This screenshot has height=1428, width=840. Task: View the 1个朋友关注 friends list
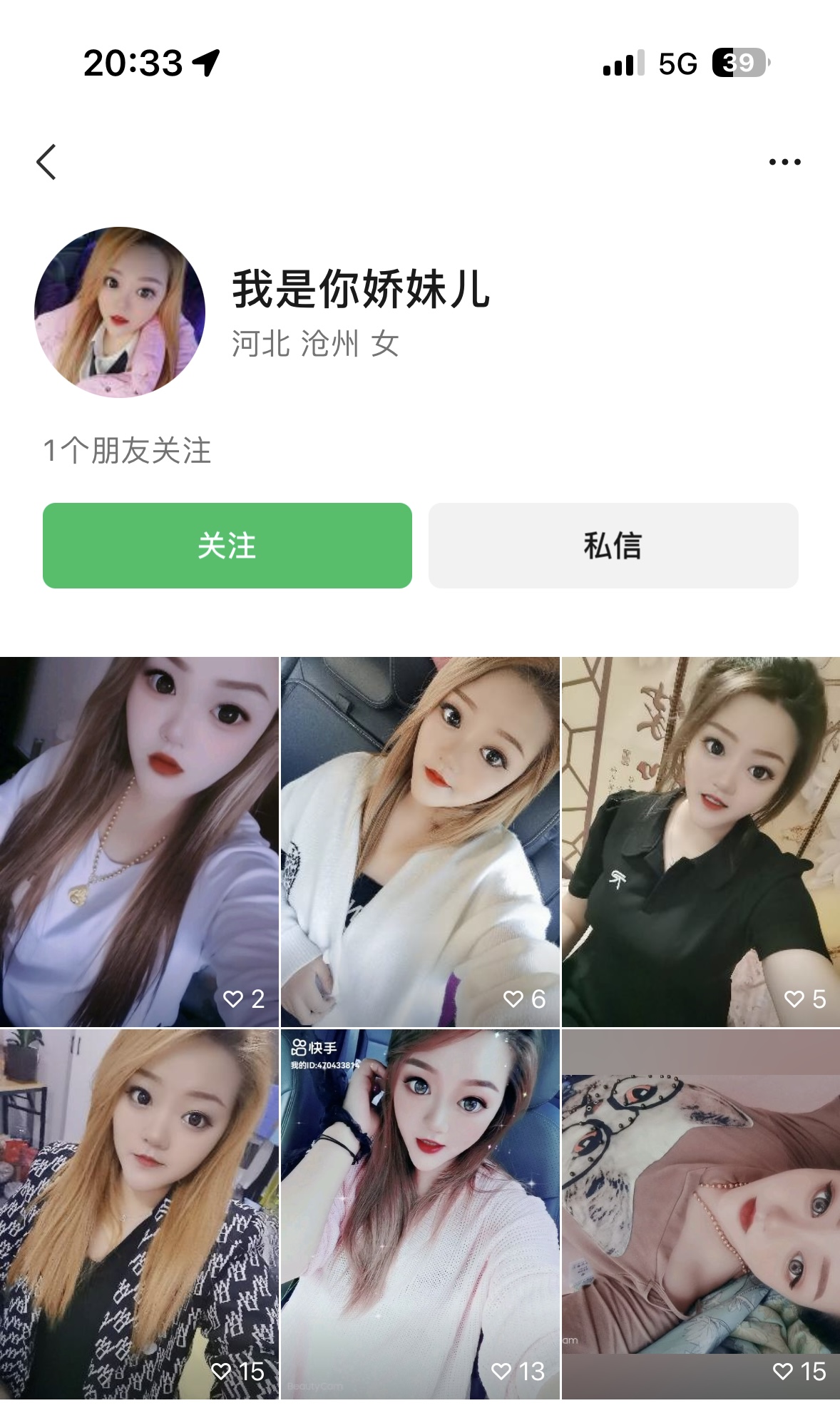pyautogui.click(x=128, y=451)
